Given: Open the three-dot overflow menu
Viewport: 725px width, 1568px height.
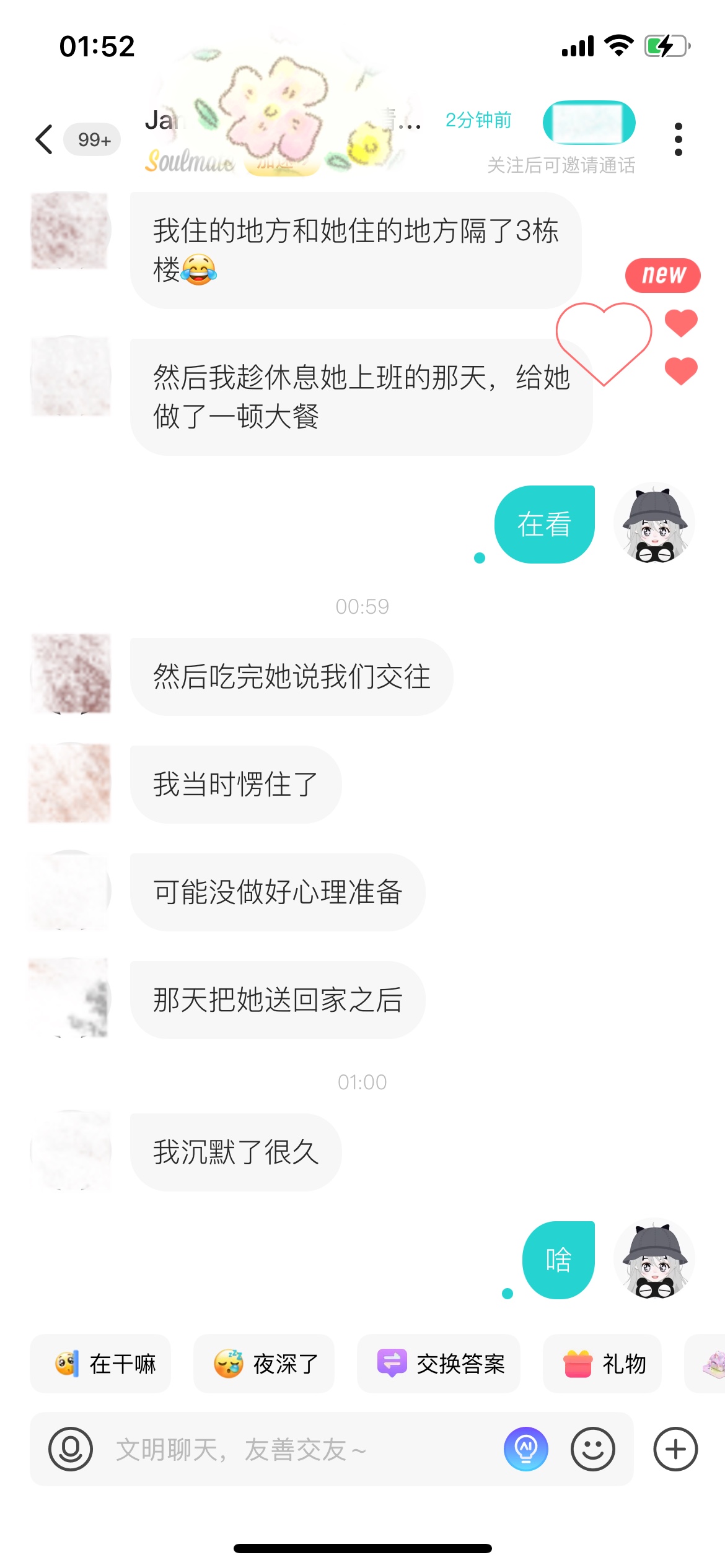Looking at the screenshot, I should [x=678, y=139].
